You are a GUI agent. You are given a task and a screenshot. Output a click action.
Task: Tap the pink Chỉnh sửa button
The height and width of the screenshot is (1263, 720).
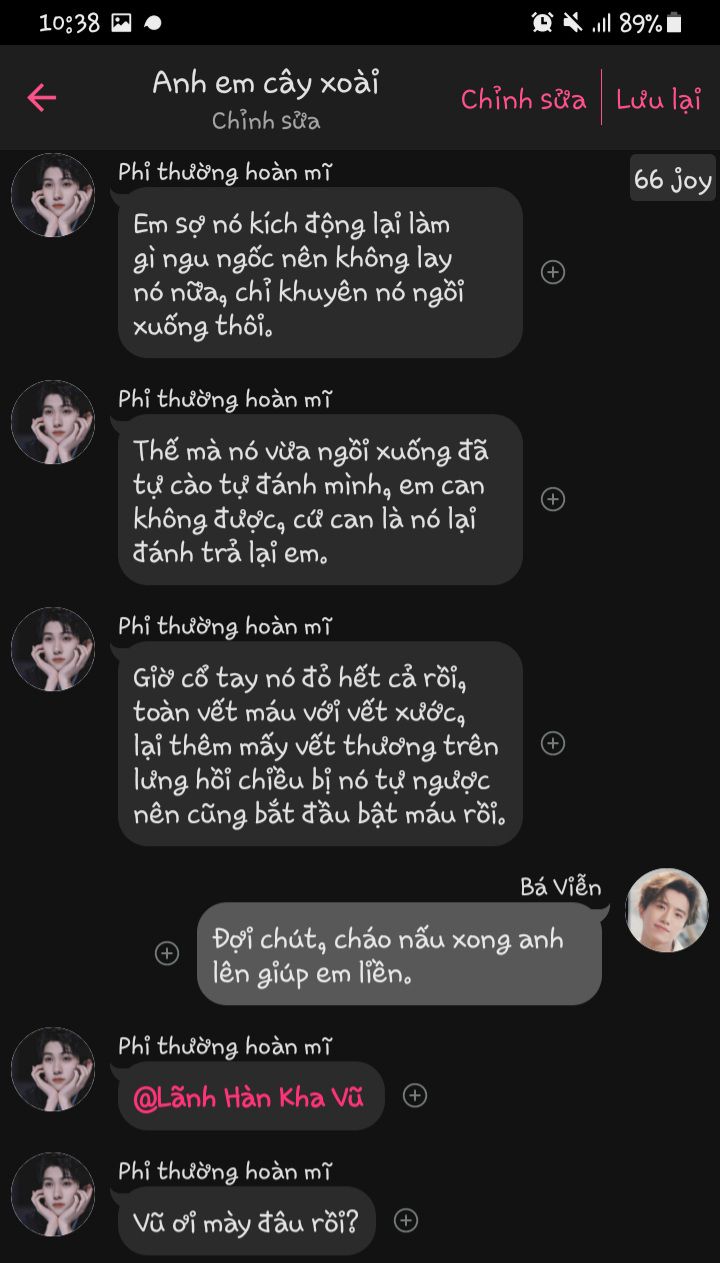[x=523, y=99]
